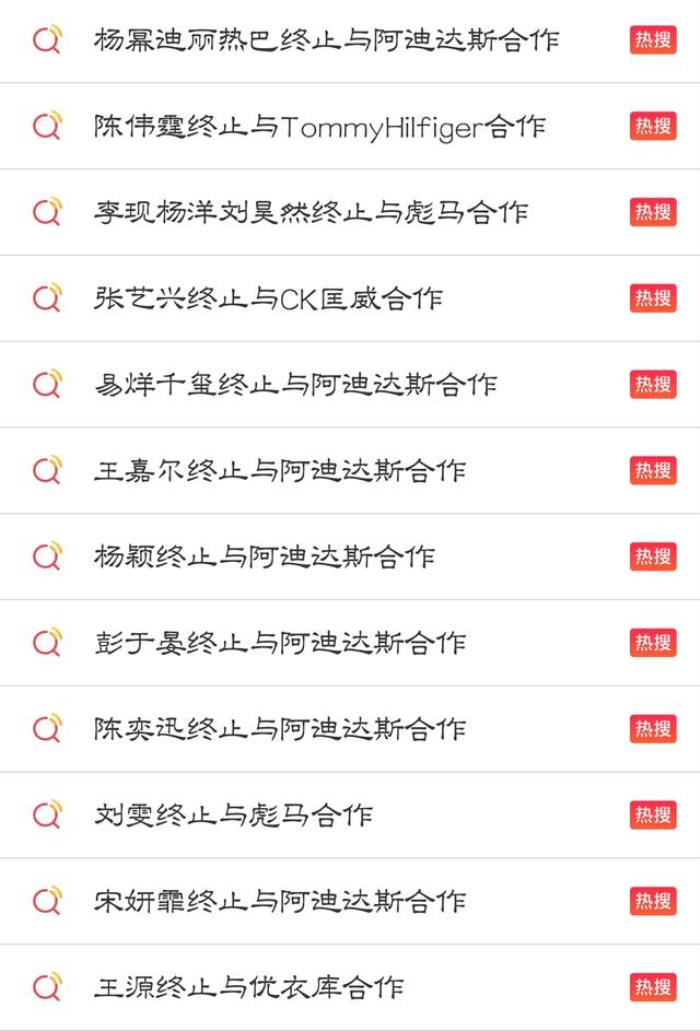Open 杨幂迪丽热巴终止与阿迪达斯合作 search result
700x1031 pixels.
click(326, 41)
